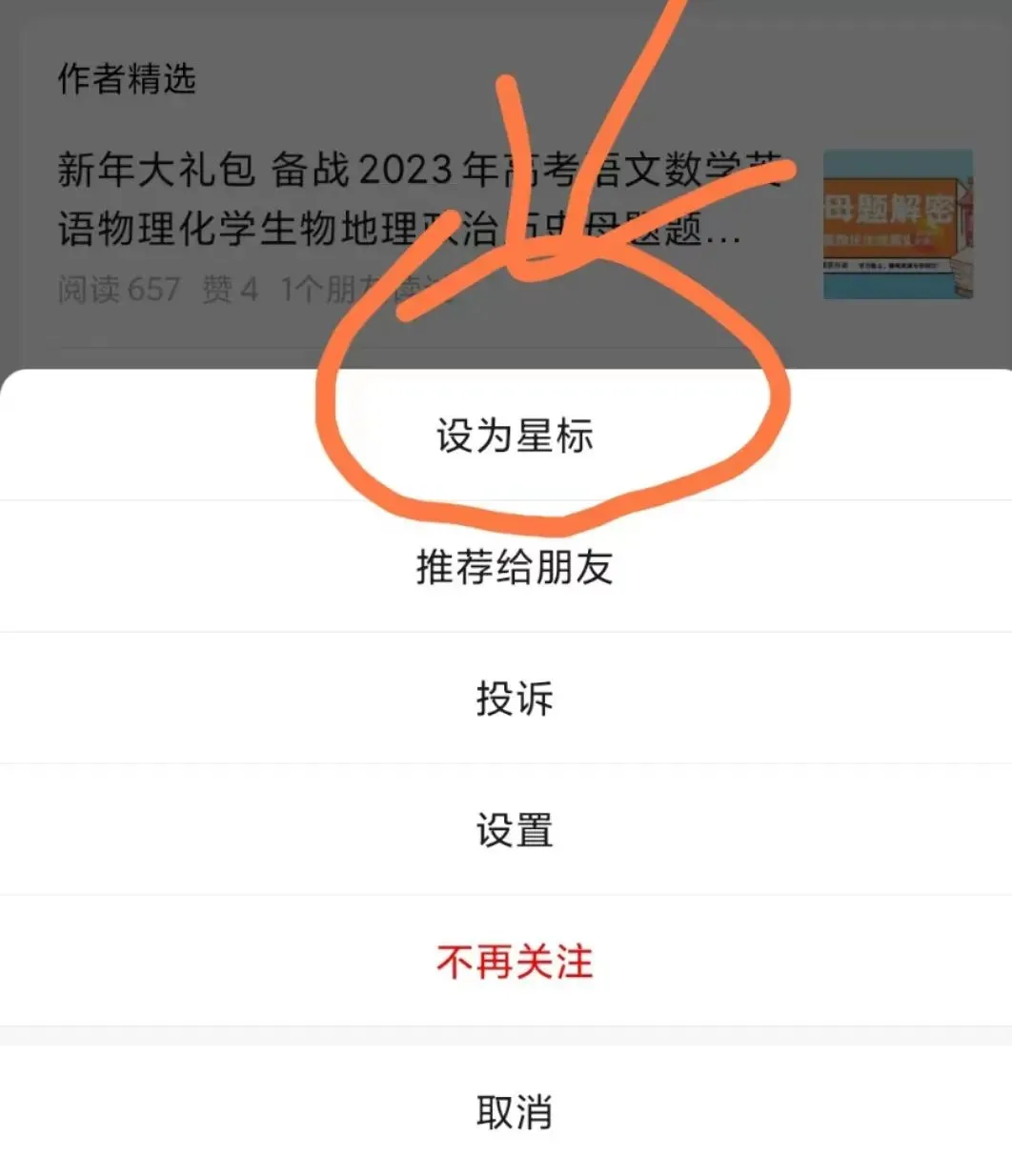Dismiss the sheet with 取消
This screenshot has height=1176, width=1012.
515,1111
